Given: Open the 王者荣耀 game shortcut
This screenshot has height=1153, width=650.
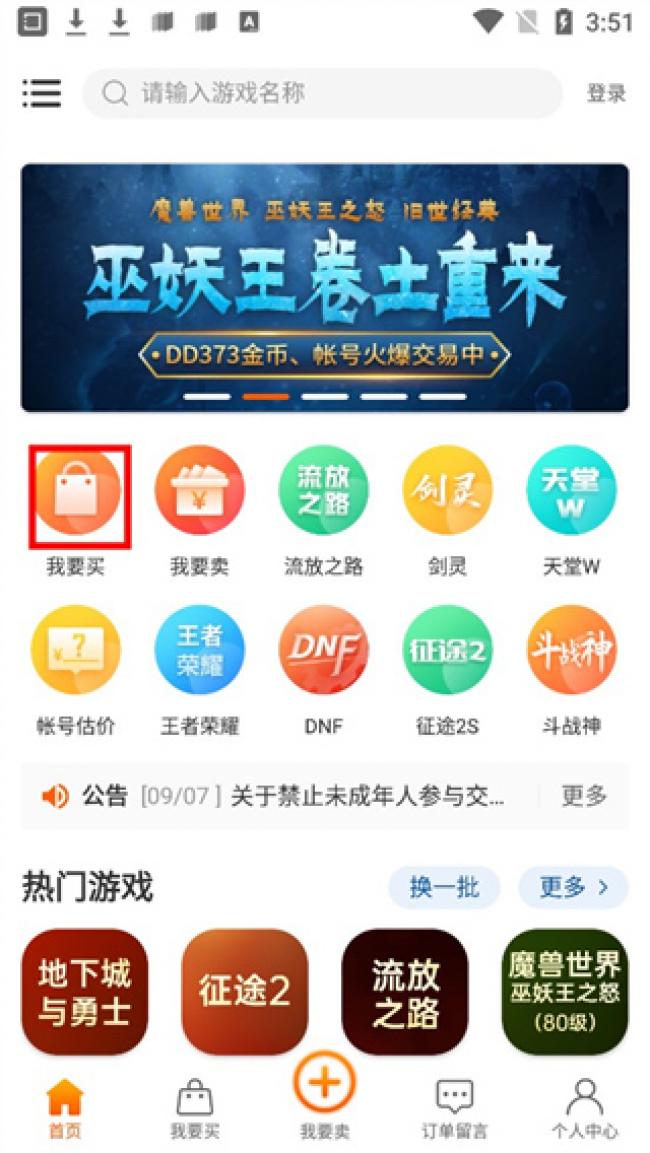Looking at the screenshot, I should pyautogui.click(x=199, y=651).
